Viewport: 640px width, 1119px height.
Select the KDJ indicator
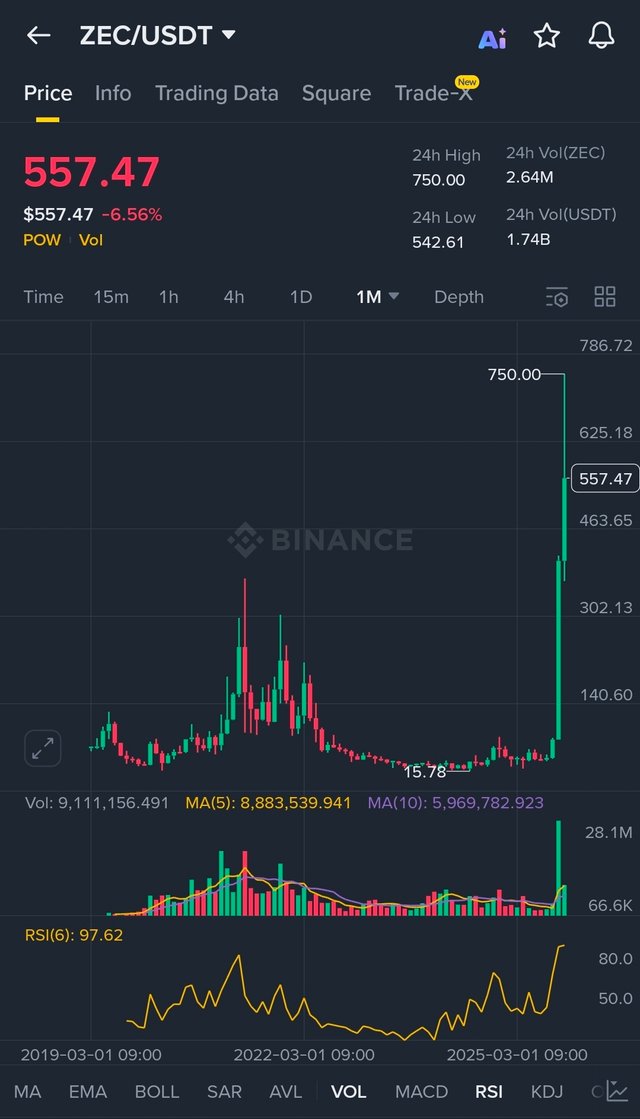pos(547,1091)
